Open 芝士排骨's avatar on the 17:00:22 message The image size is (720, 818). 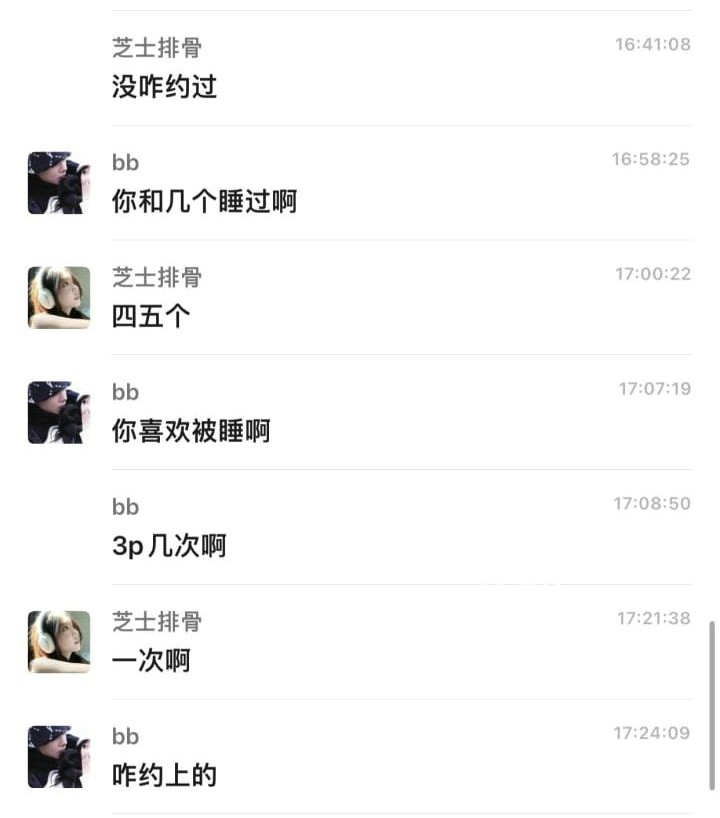[59, 298]
